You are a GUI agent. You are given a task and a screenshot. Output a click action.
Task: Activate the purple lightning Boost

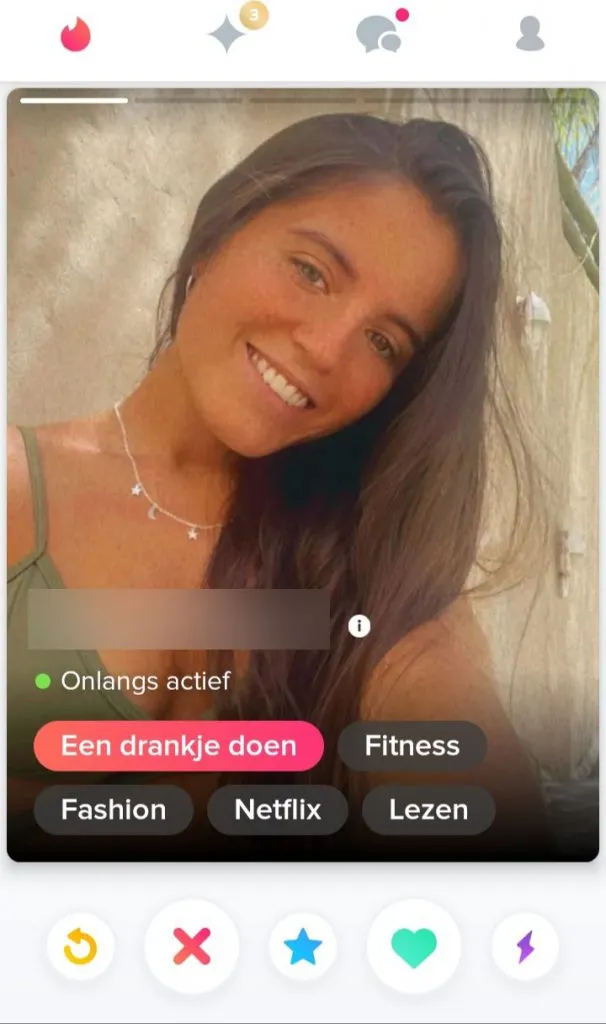point(525,946)
